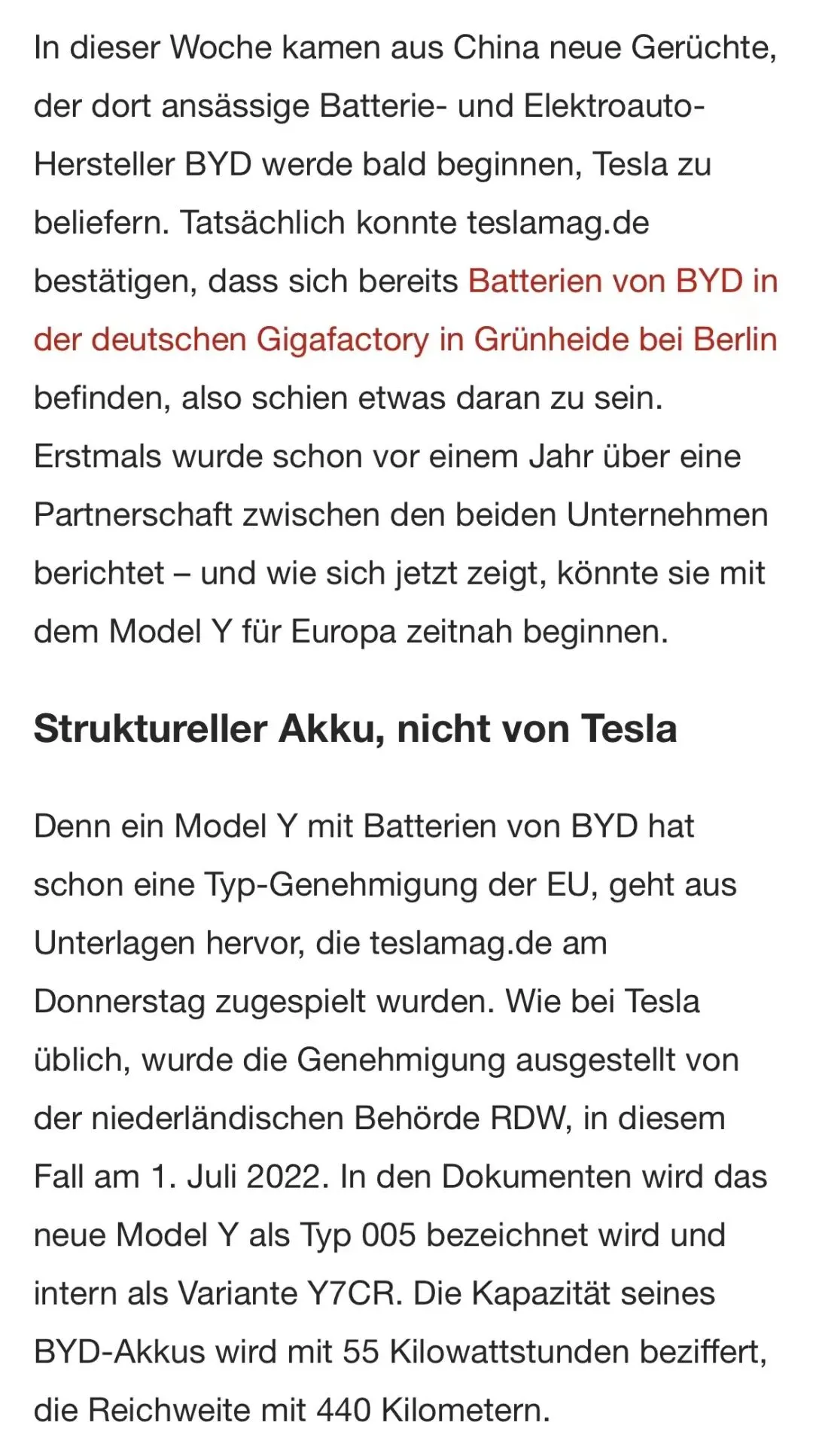Viewport: 813px width, 1456px height.
Task: Open the red link about BYD batteries in Grünheide
Action: click(x=405, y=339)
